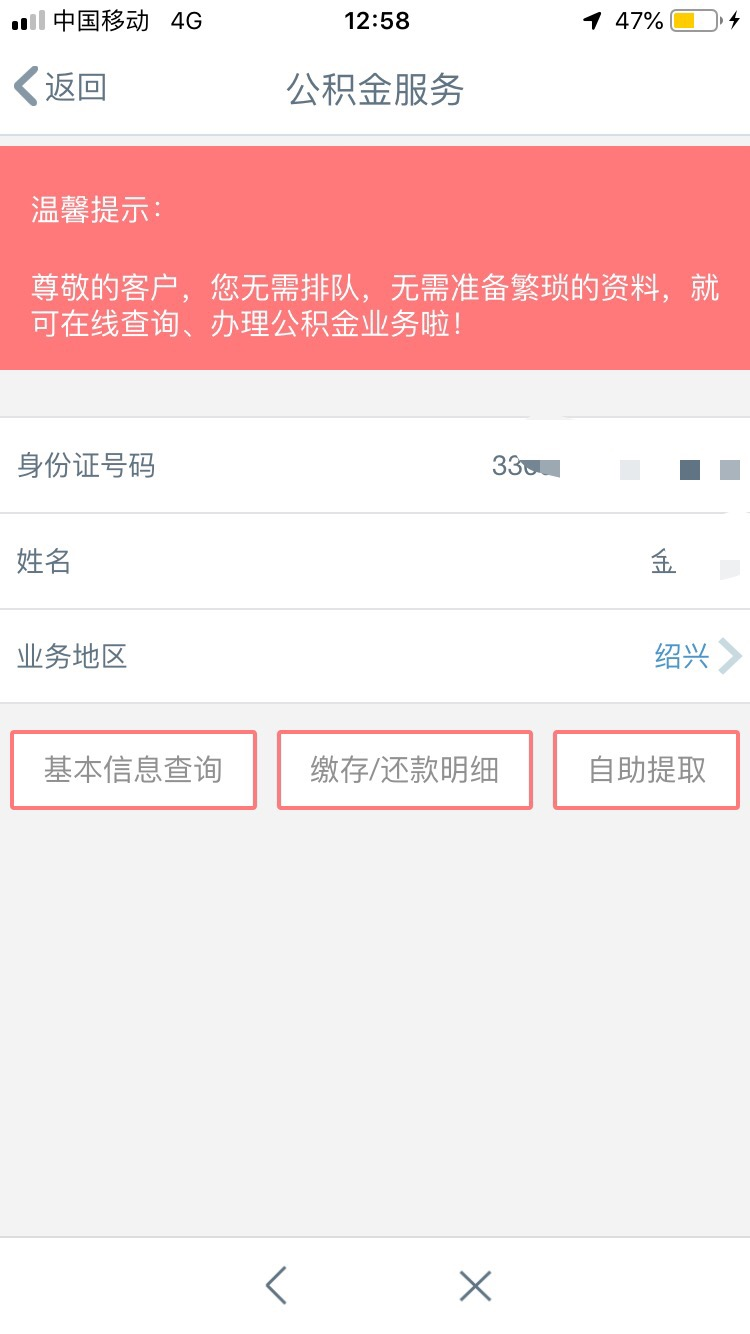Open the 基本信息查询 button

pyautogui.click(x=133, y=770)
